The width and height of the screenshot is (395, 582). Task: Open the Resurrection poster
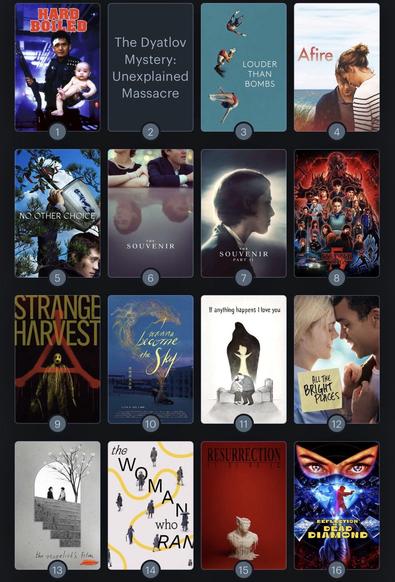tap(244, 505)
